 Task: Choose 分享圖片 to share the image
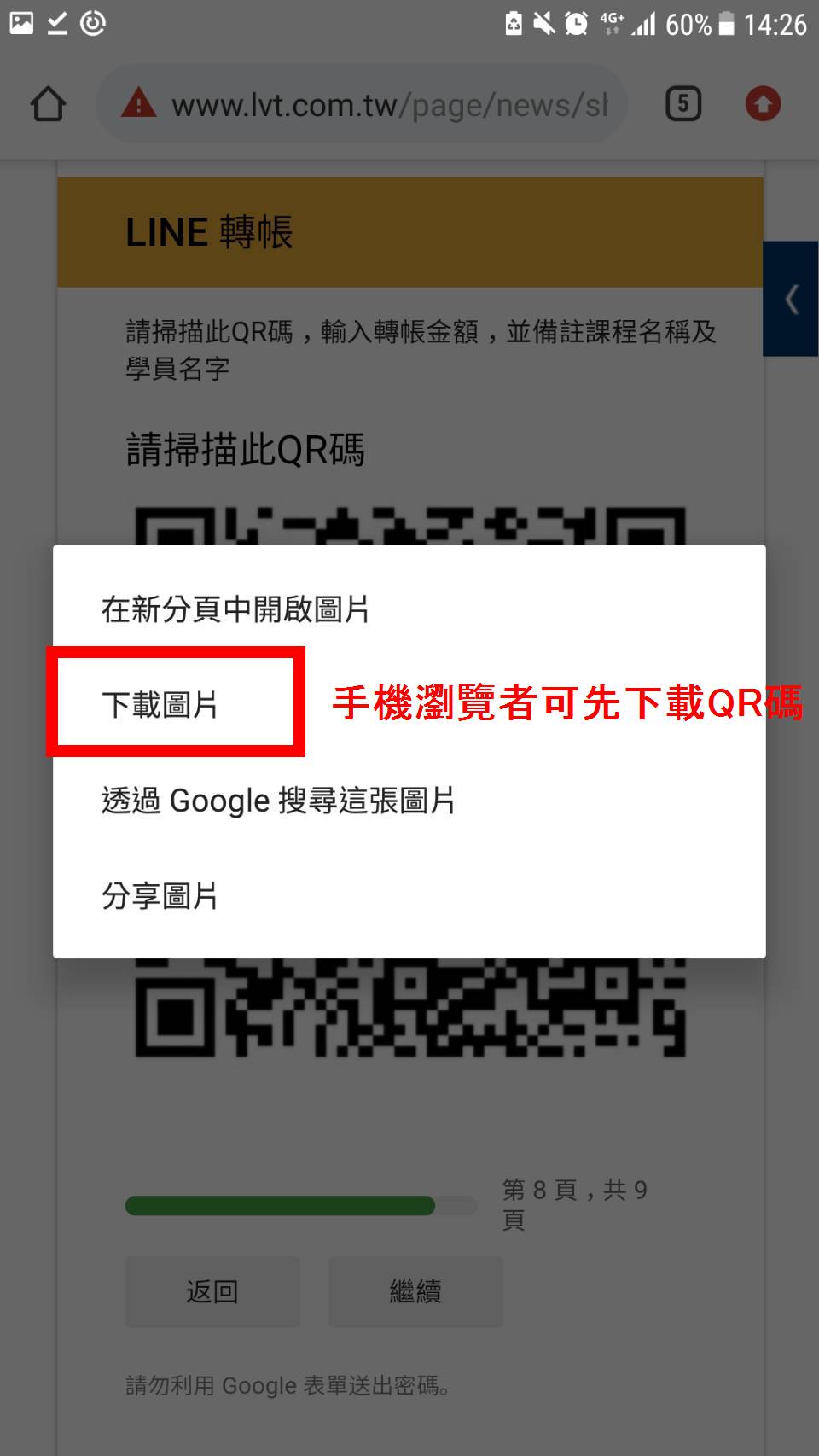point(160,896)
